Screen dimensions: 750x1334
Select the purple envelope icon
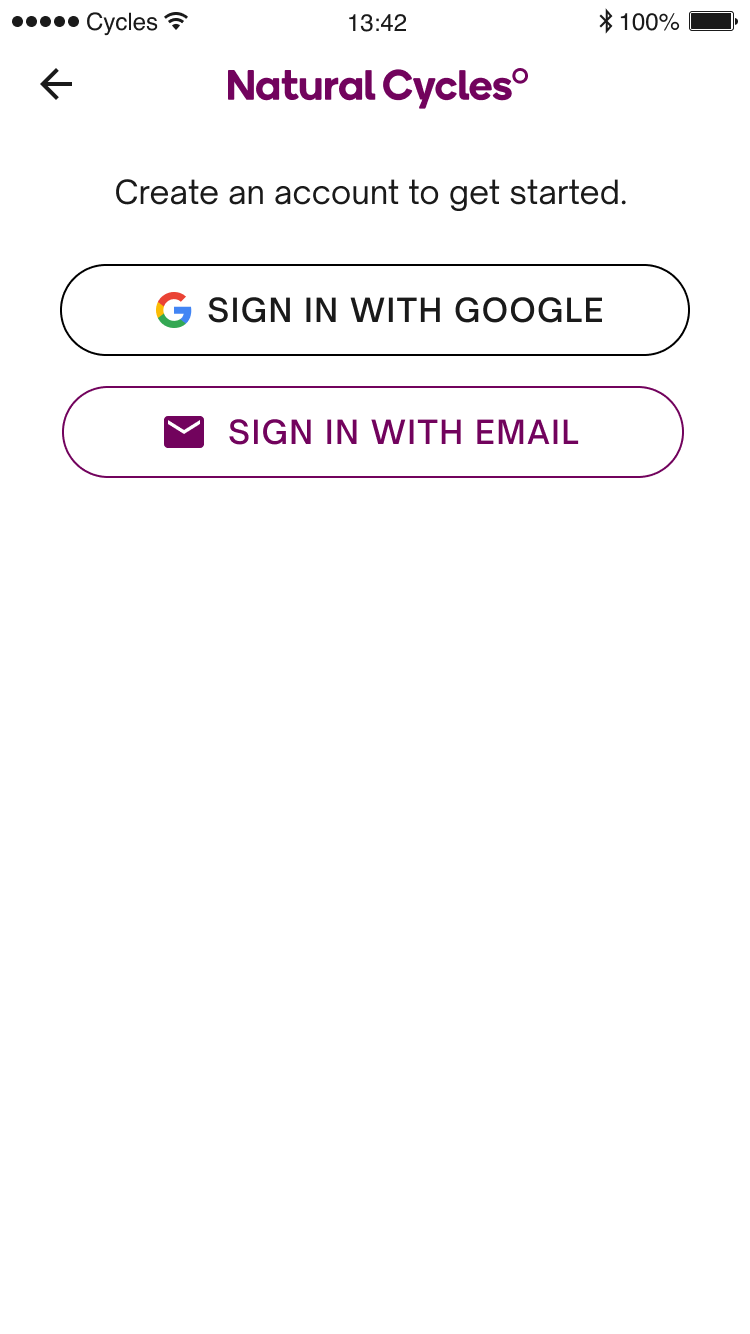tap(183, 432)
